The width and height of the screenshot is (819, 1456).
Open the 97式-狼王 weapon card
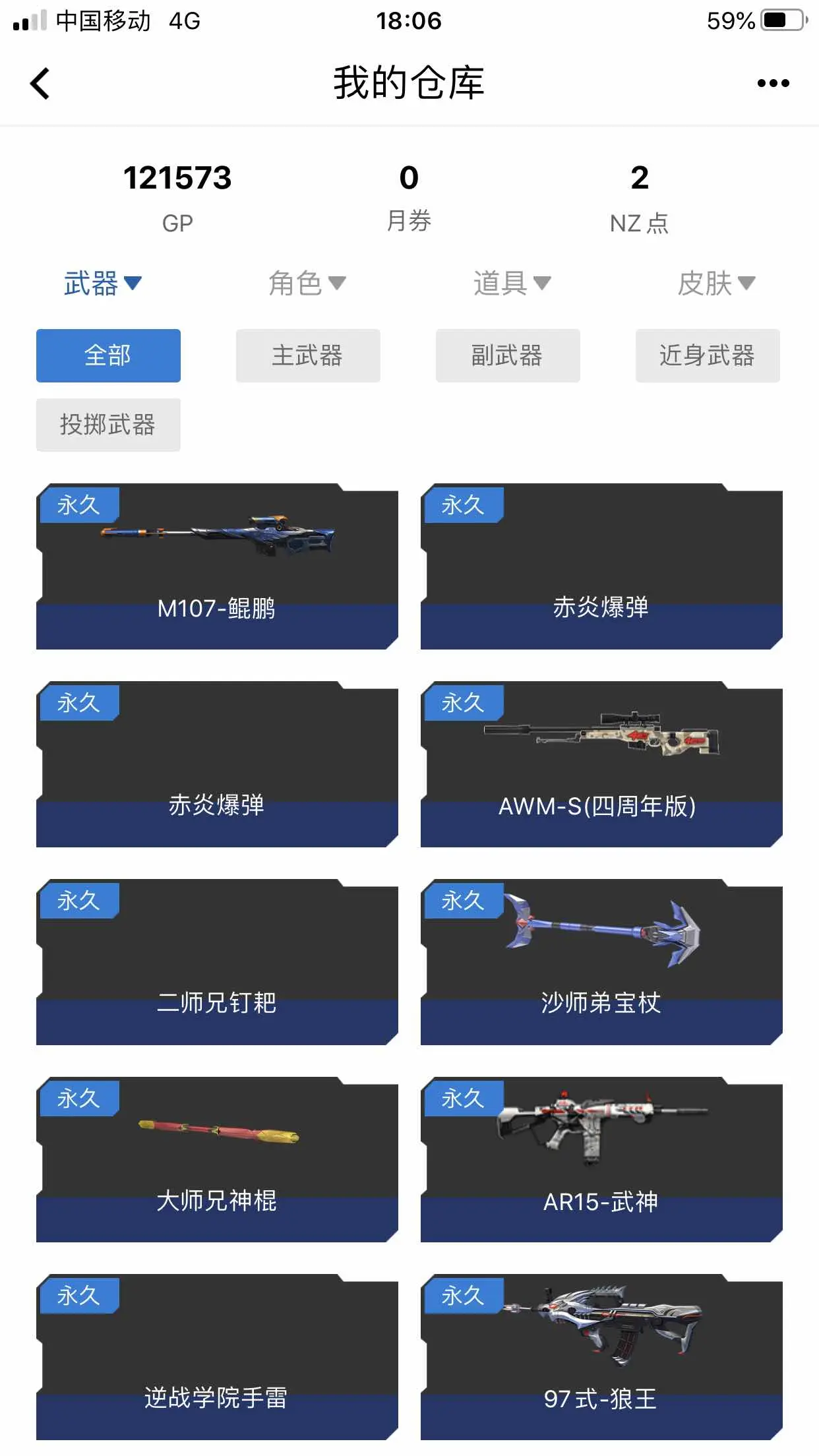[x=601, y=1357]
